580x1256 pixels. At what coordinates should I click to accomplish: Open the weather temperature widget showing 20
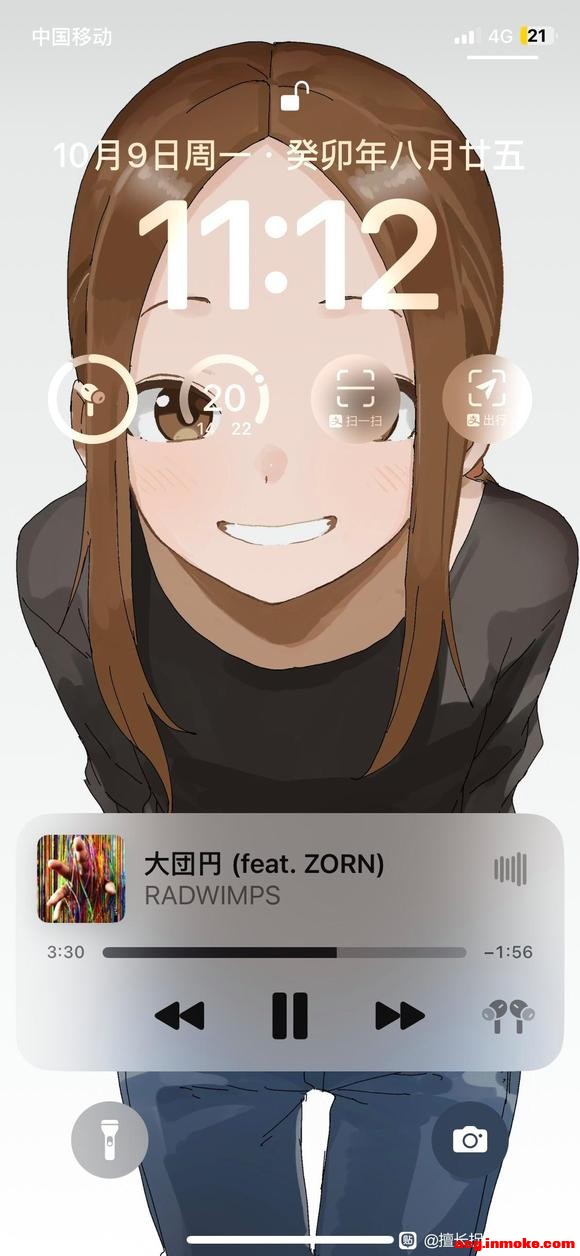[224, 399]
